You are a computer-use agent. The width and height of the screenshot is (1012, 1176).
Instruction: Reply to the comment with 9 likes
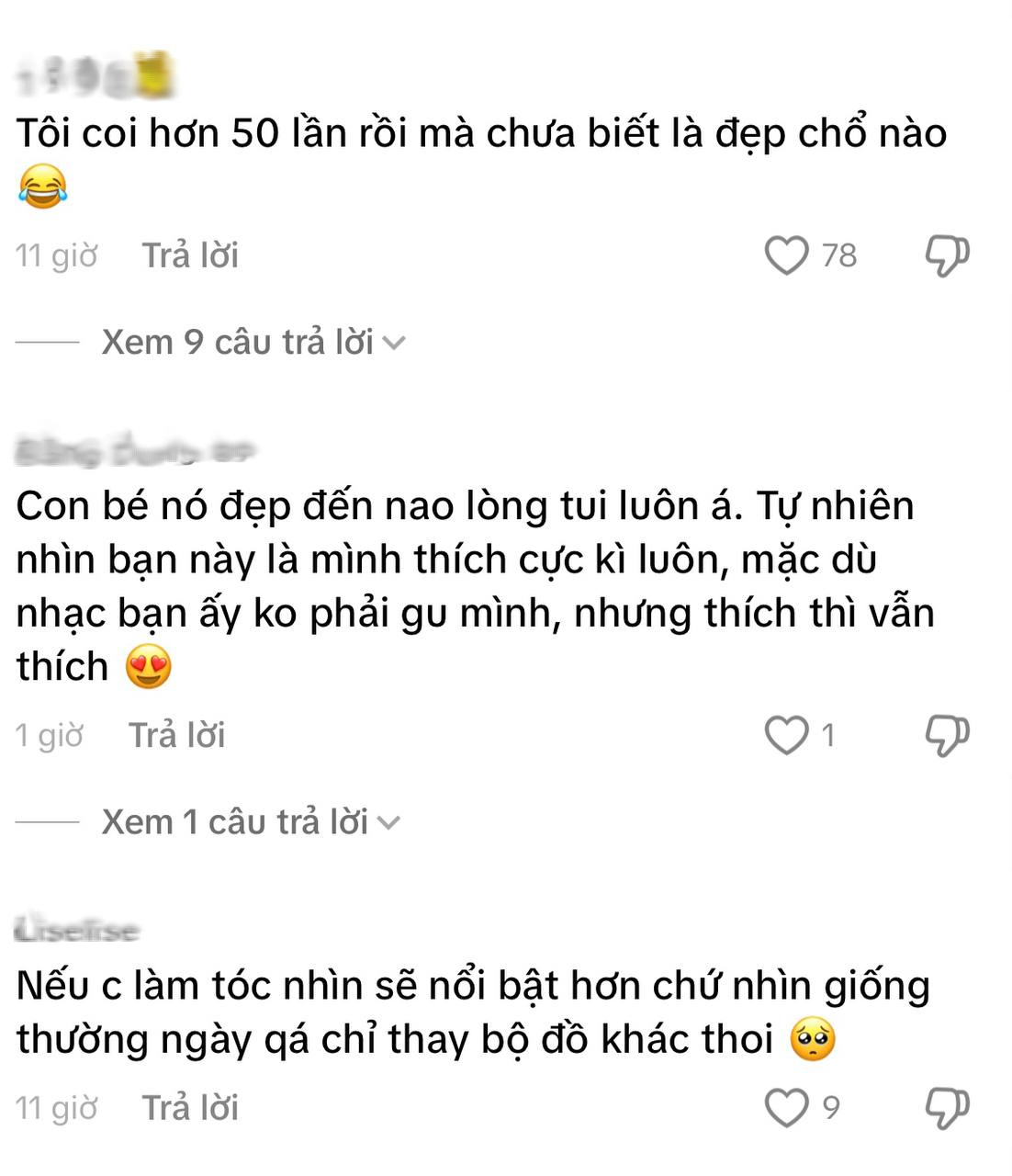click(x=190, y=1108)
